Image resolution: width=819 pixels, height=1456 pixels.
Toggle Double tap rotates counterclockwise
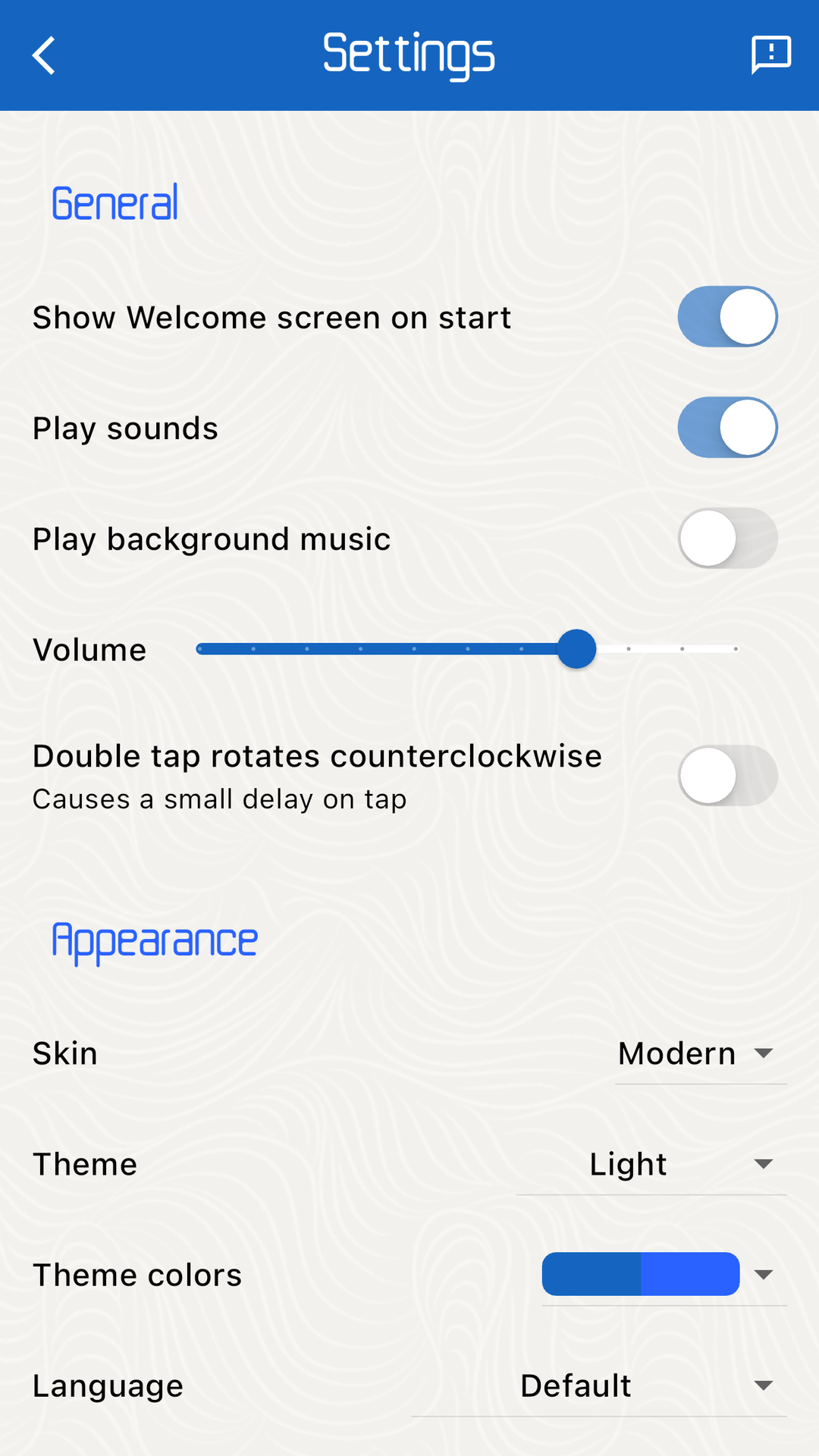coord(727,775)
